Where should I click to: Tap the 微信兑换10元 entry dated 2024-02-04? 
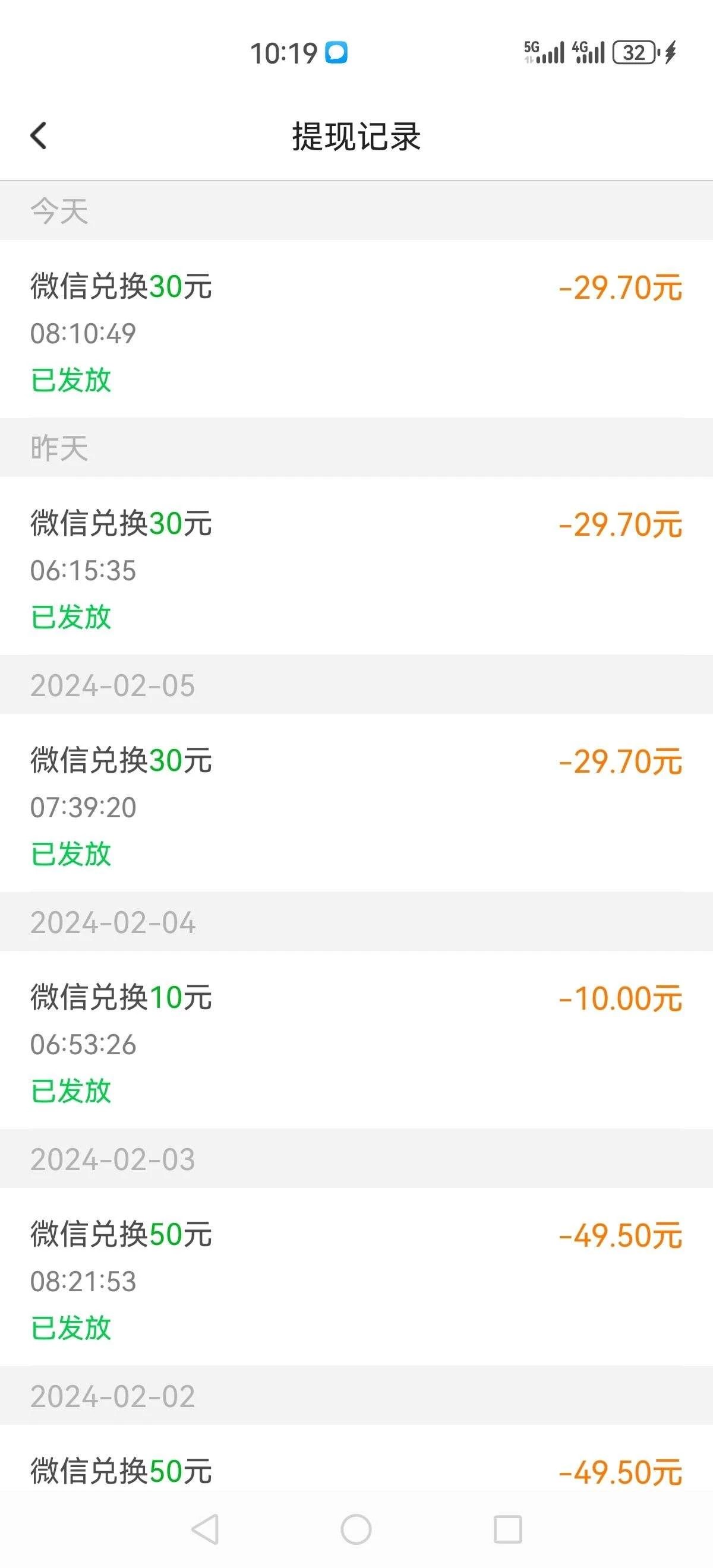coord(121,998)
